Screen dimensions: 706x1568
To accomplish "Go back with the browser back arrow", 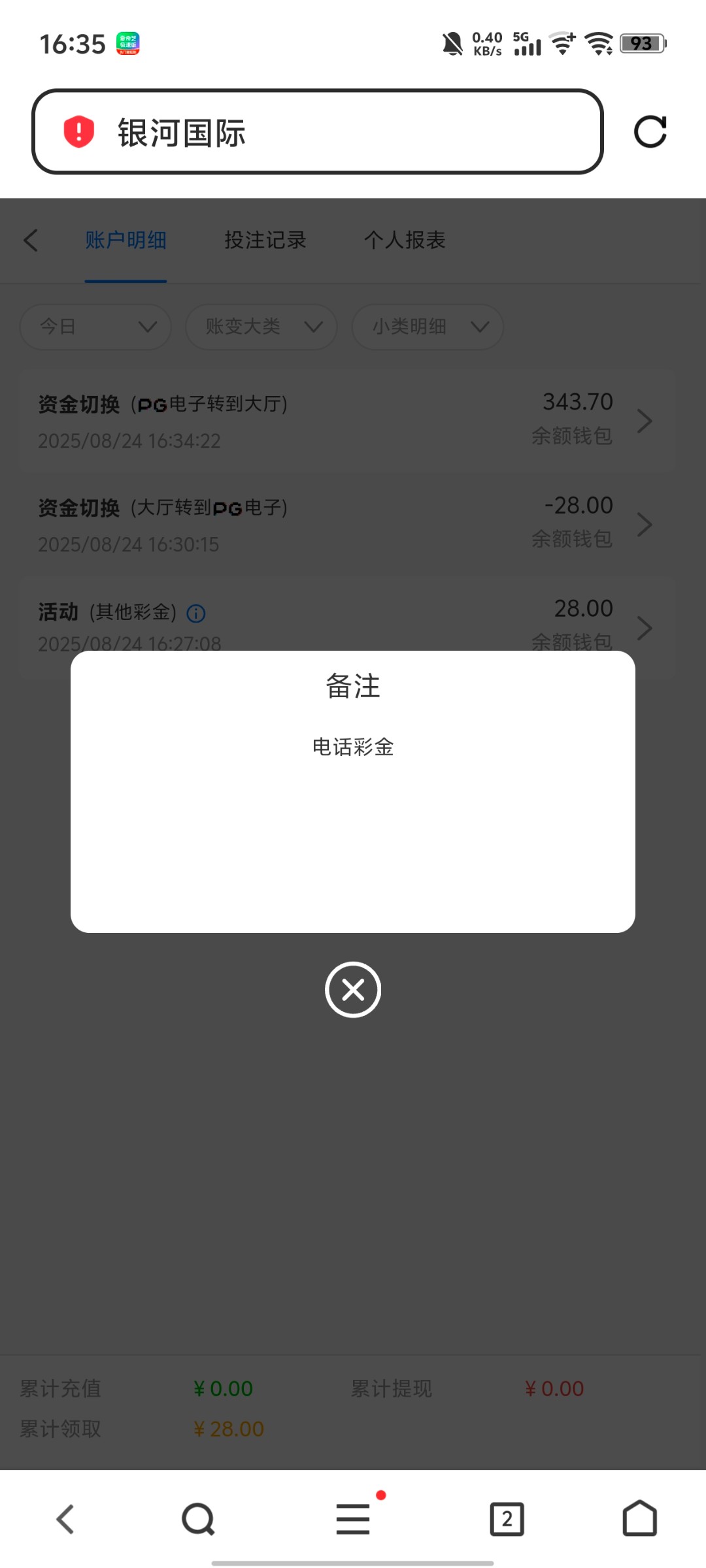I will 65,1519.
